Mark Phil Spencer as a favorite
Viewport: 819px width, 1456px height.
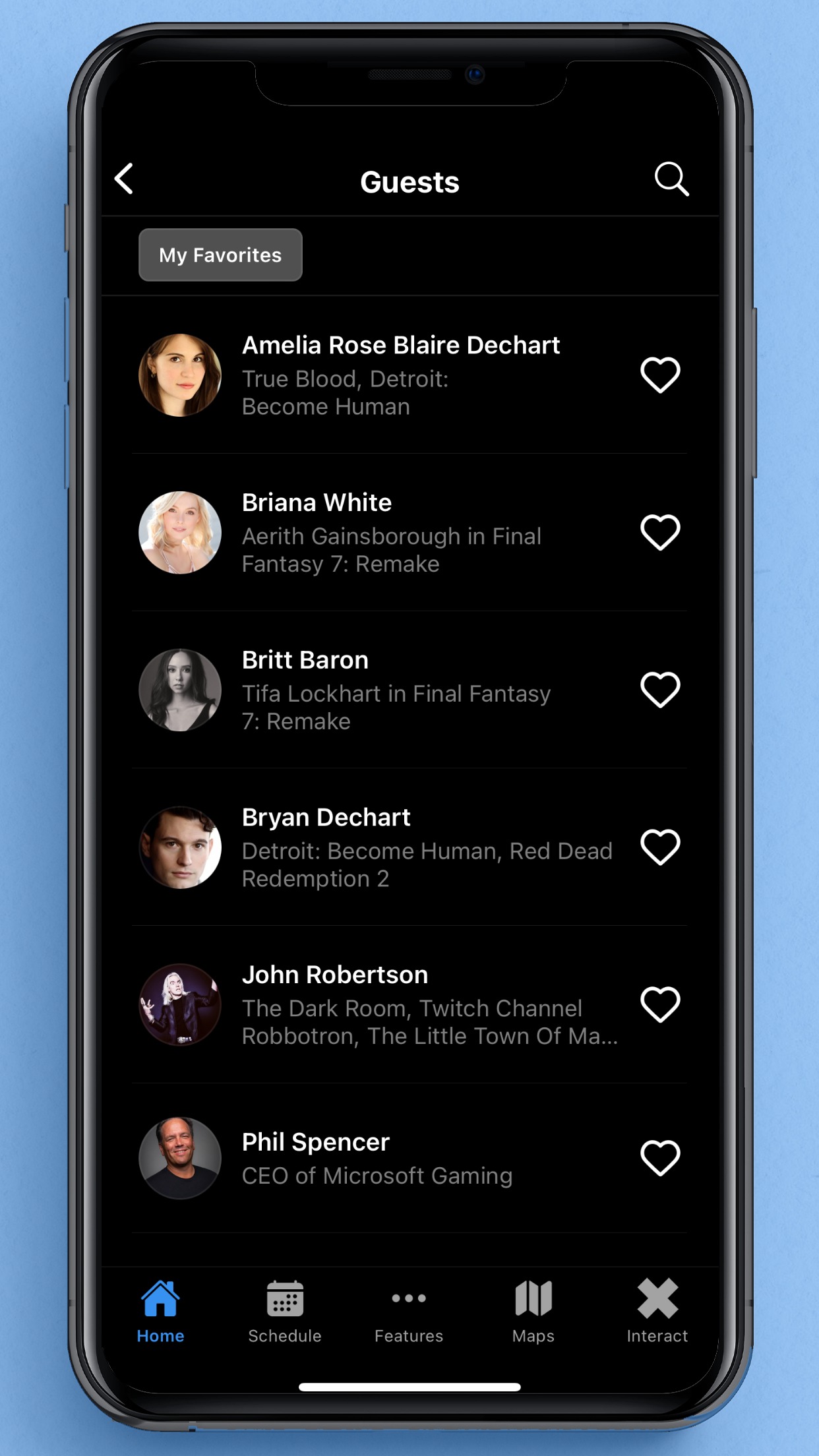point(660,1158)
